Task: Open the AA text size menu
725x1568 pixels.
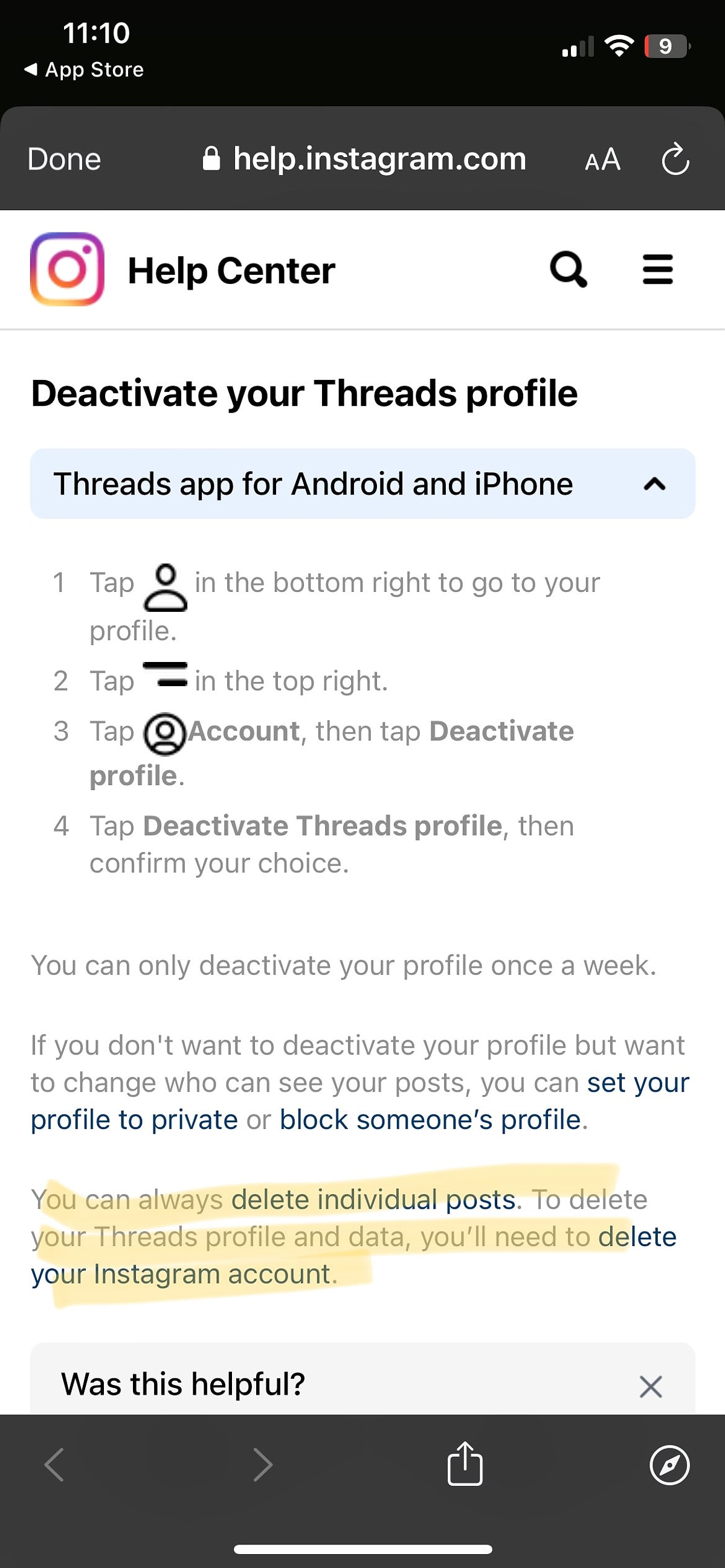Action: 602,160
